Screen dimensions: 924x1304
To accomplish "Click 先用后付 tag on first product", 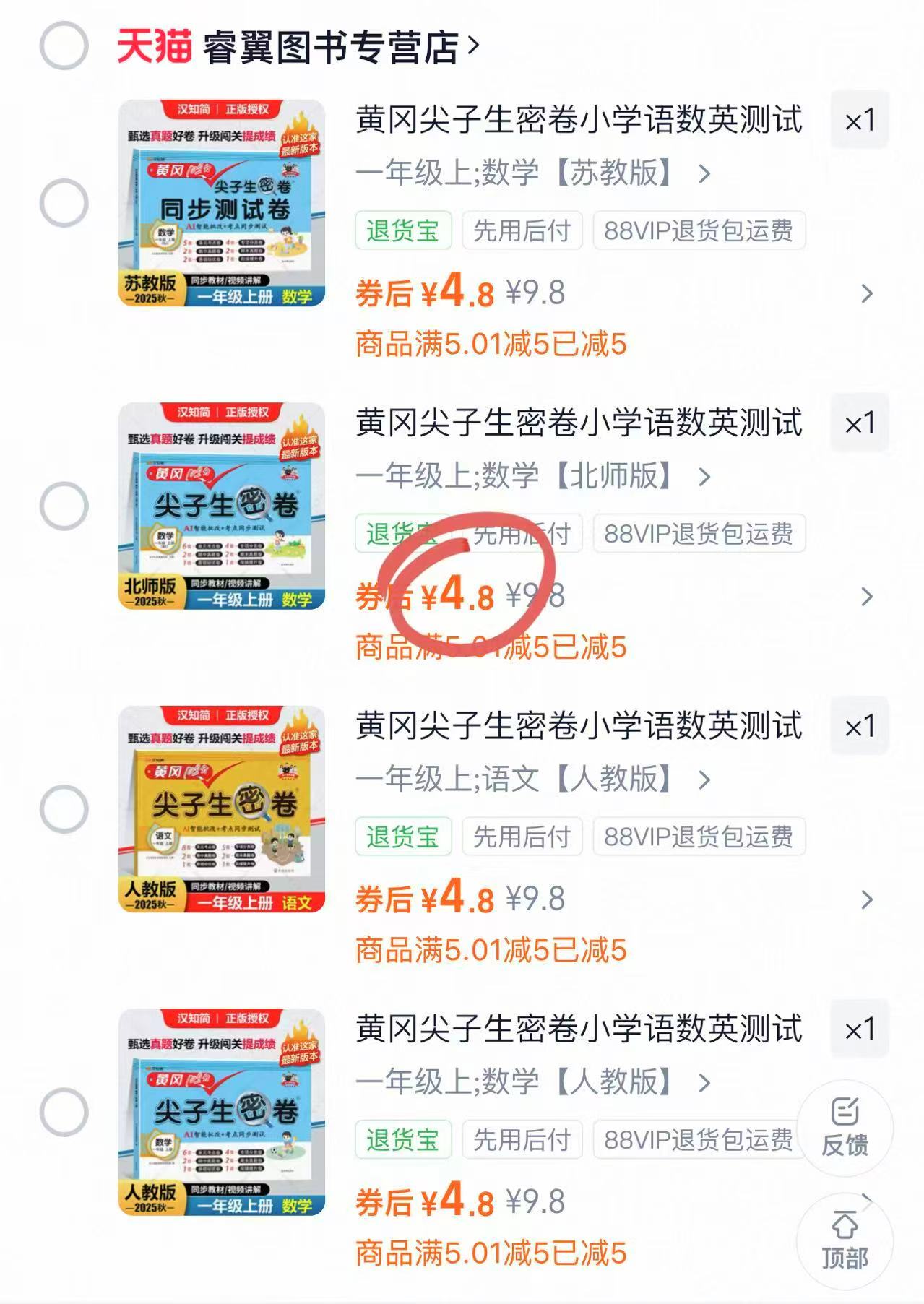I will (x=522, y=230).
